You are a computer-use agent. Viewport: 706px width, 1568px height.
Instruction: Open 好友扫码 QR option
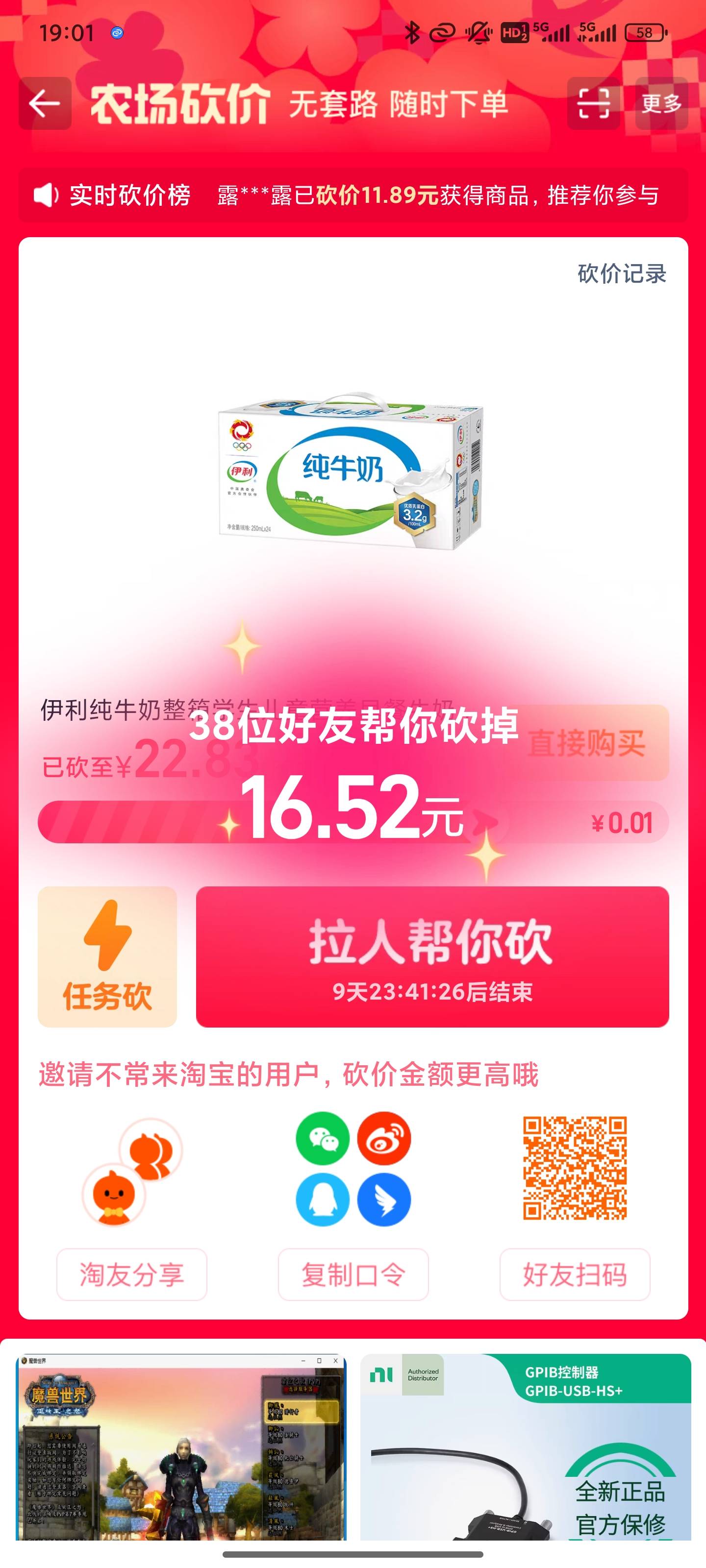[x=575, y=1274]
